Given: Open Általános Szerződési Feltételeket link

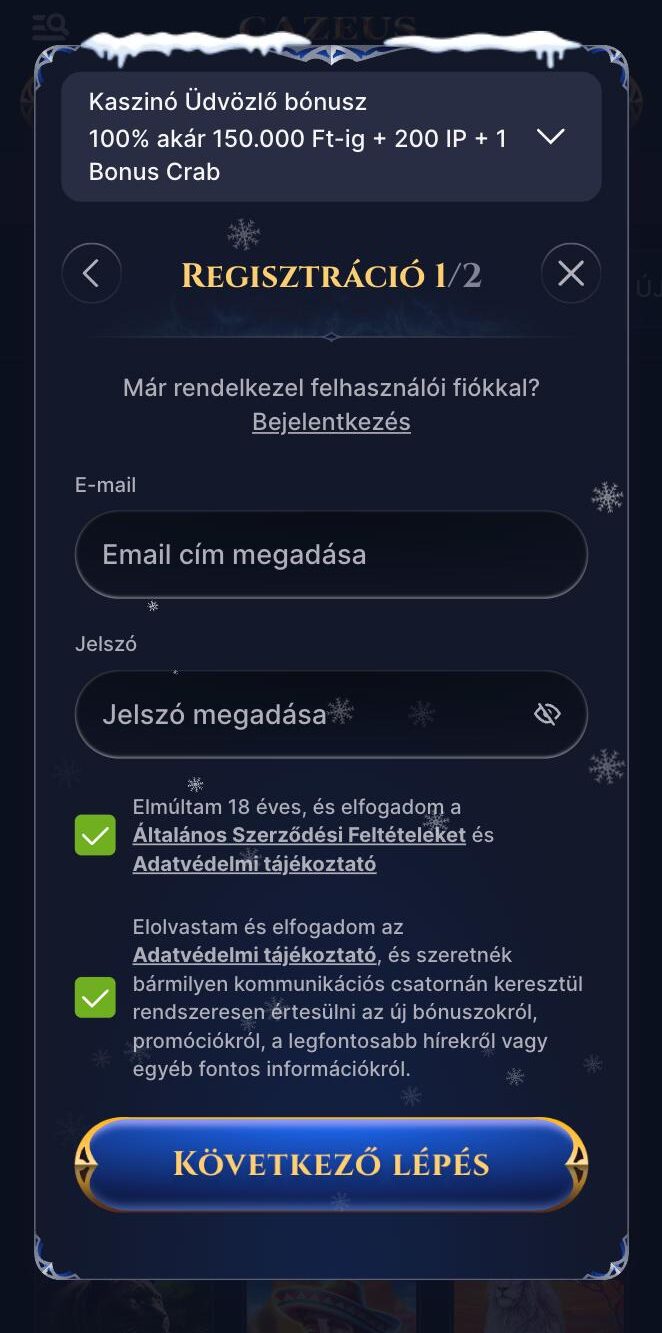Looking at the screenshot, I should point(299,835).
